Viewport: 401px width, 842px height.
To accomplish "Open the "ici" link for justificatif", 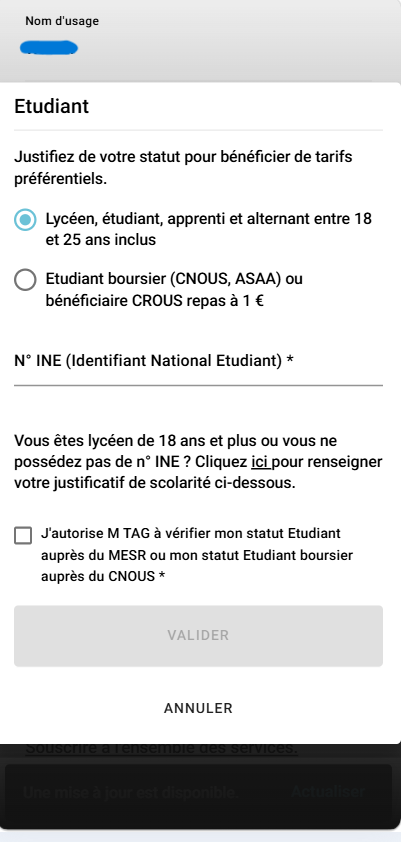I will coord(260,462).
